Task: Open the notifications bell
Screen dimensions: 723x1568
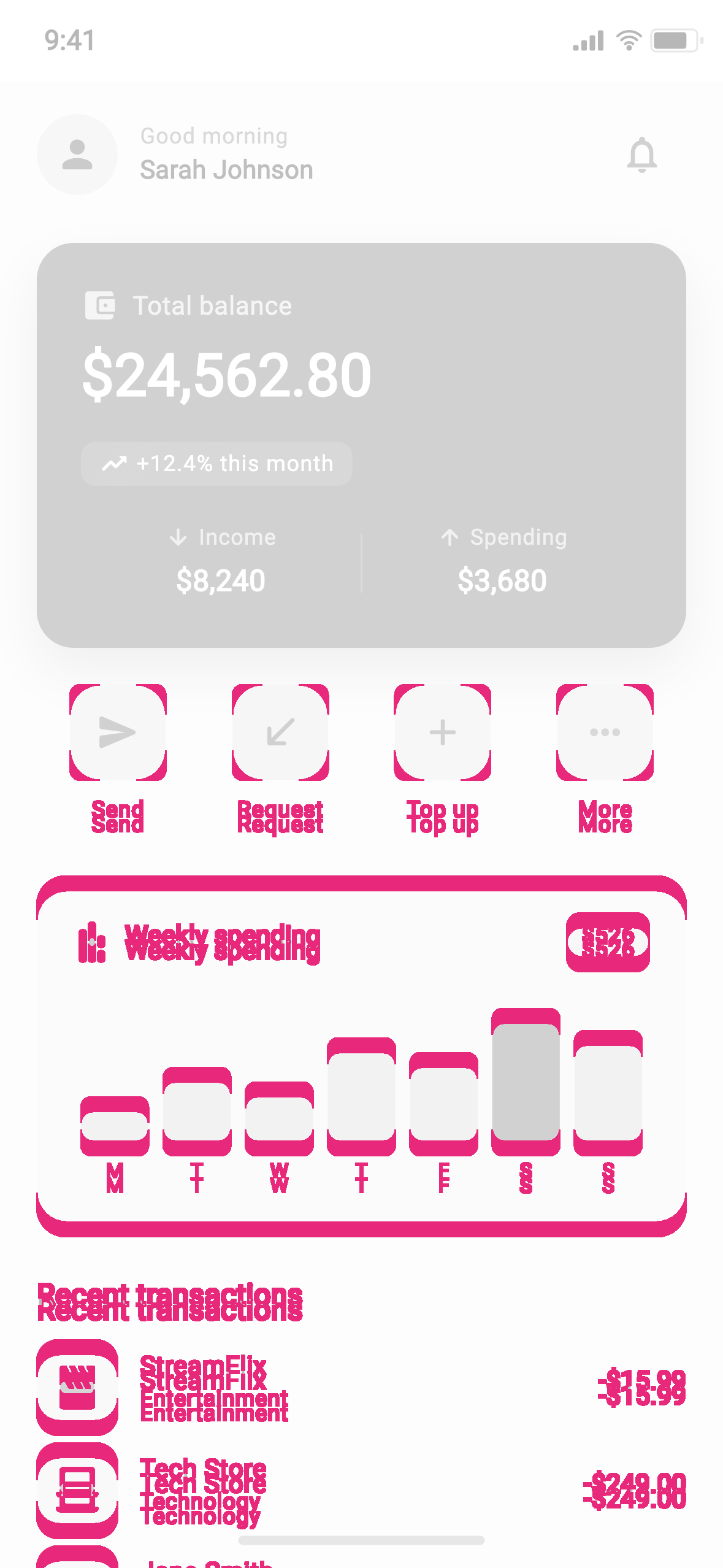Action: 641,155
